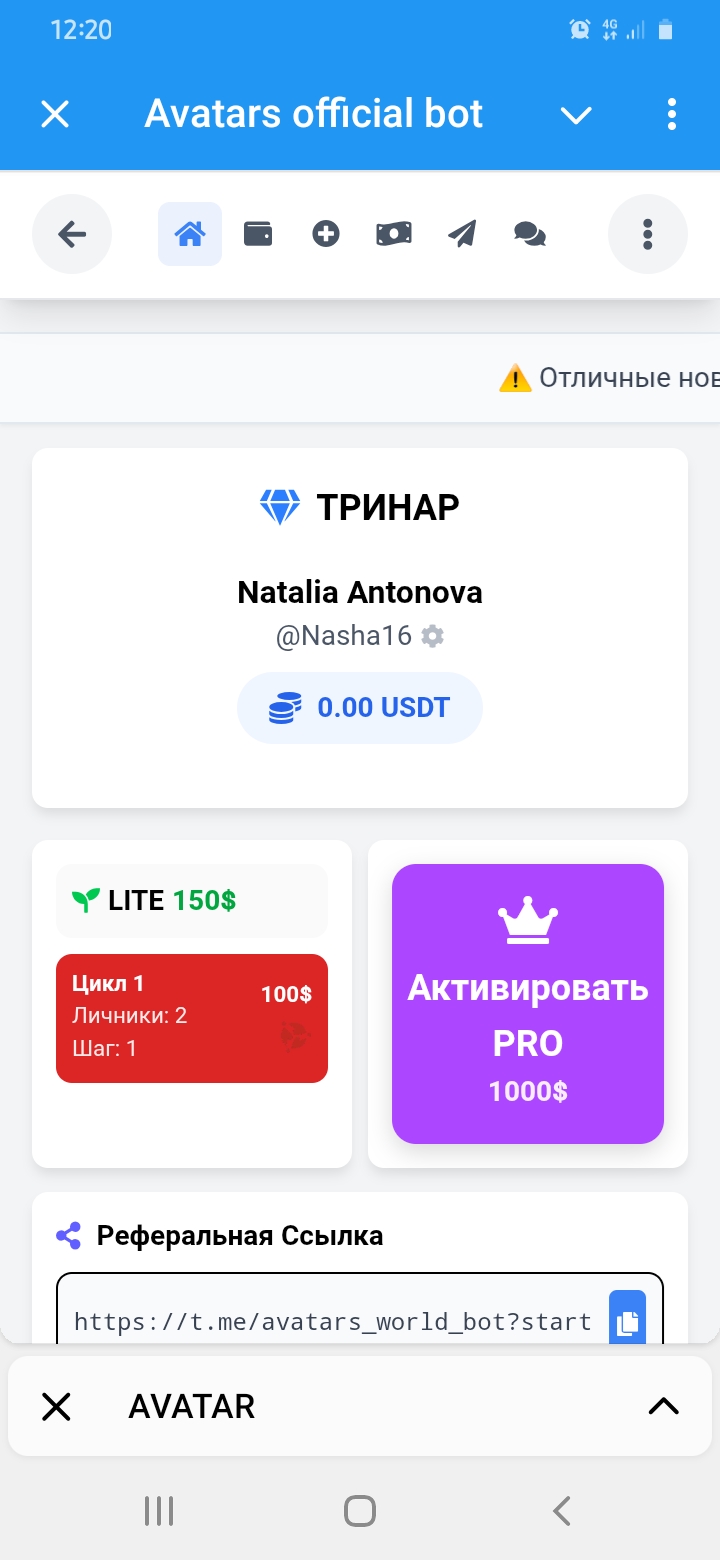Go back using the round arrow button
Viewport: 720px width, 1560px height.
[x=72, y=235]
